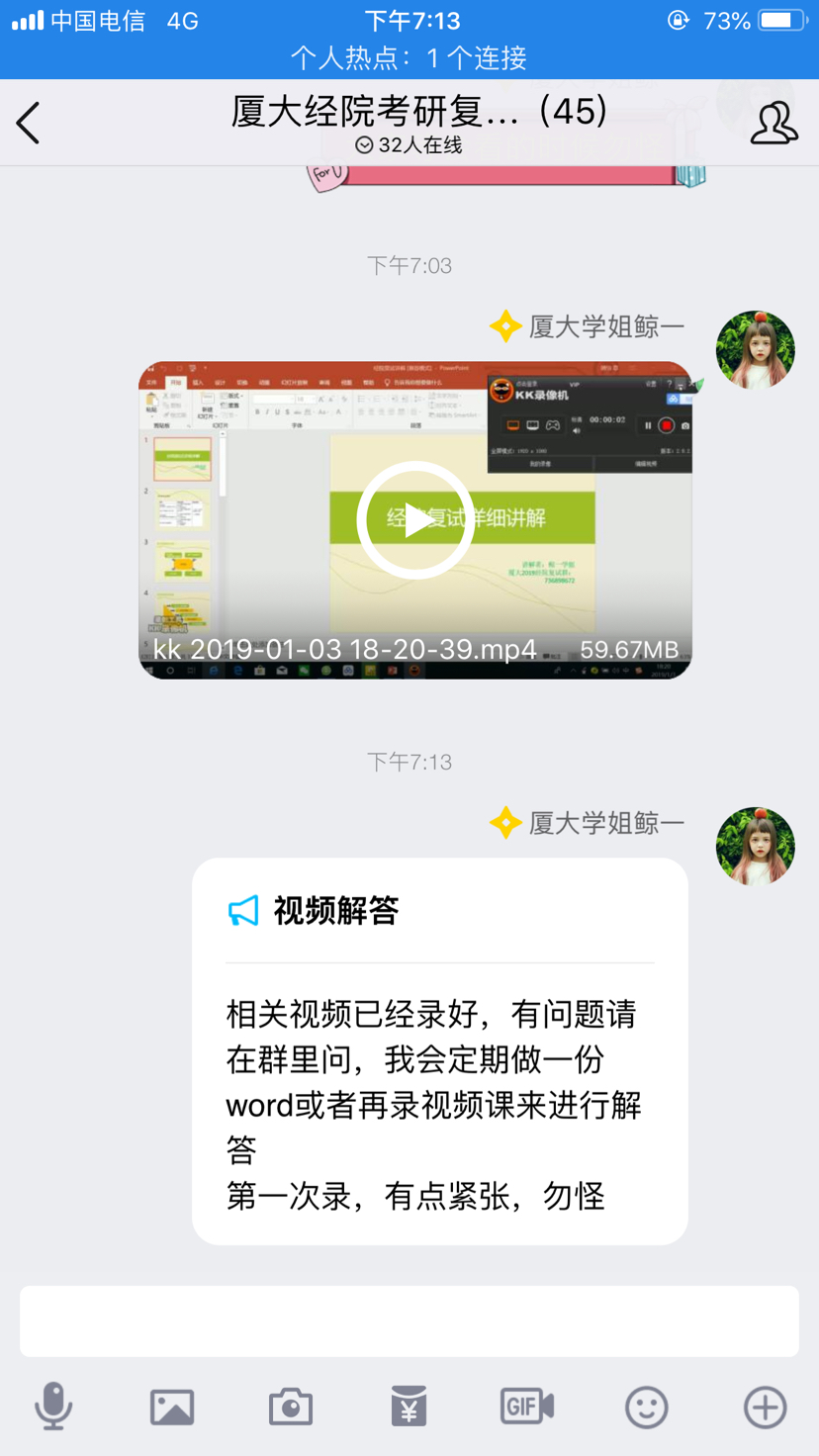Image resolution: width=819 pixels, height=1456 pixels.
Task: Open the emoji picker
Action: [646, 1407]
